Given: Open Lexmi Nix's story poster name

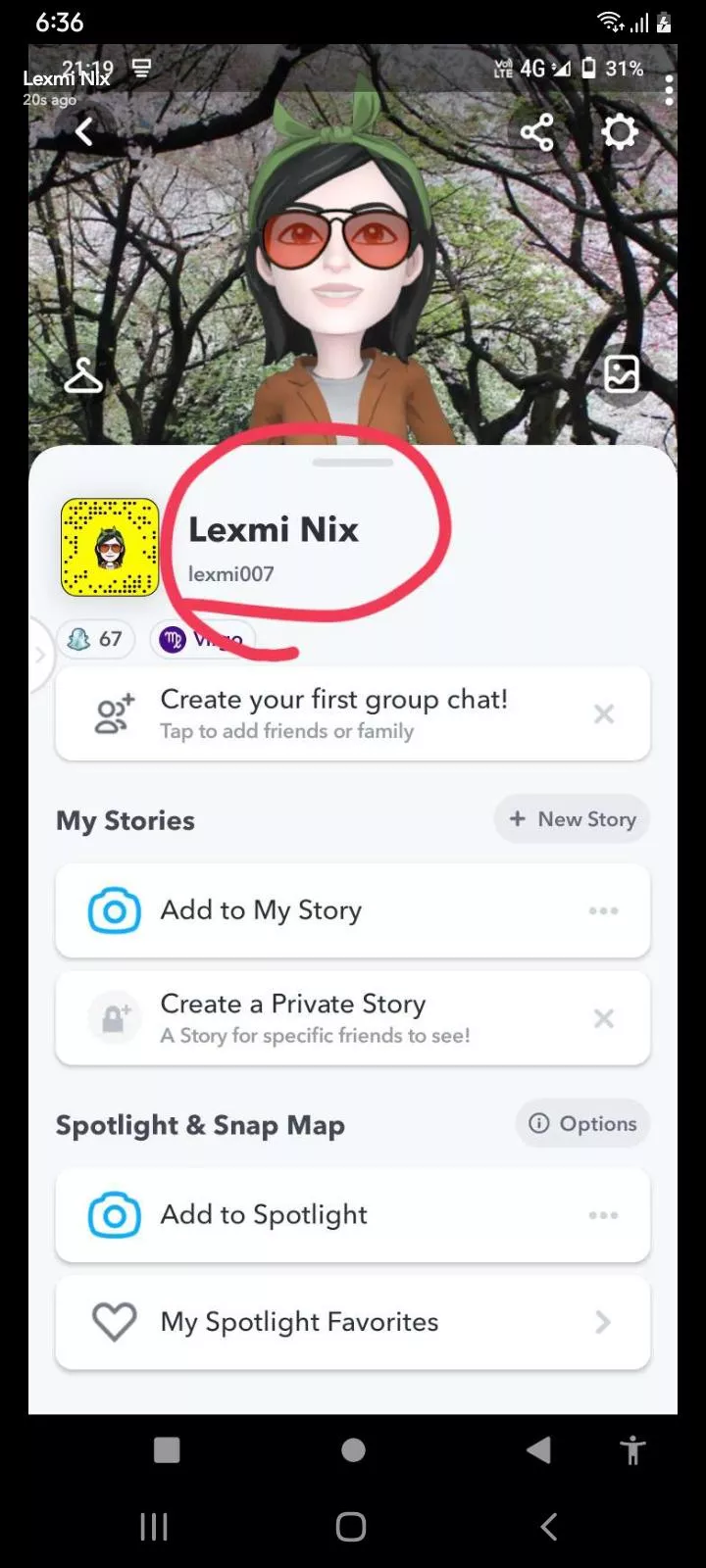Looking at the screenshot, I should pyautogui.click(x=67, y=78).
